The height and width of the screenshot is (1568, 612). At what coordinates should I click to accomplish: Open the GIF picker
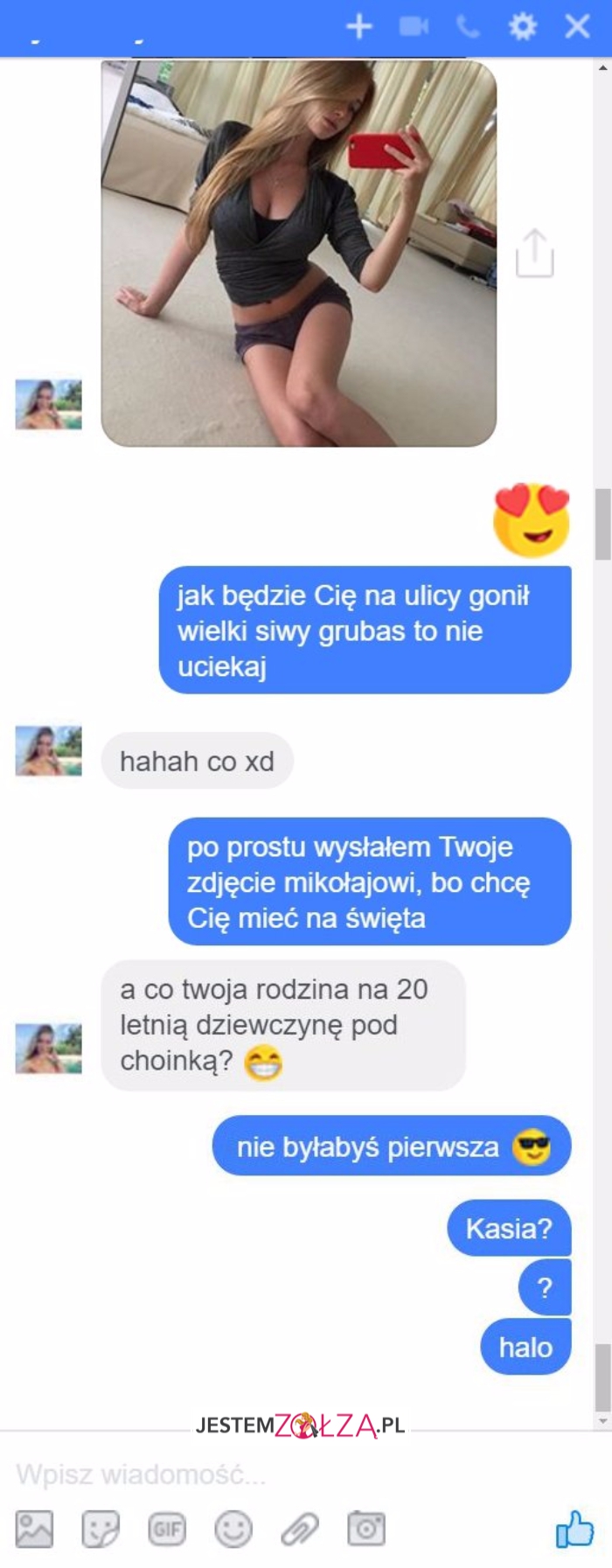click(167, 1530)
